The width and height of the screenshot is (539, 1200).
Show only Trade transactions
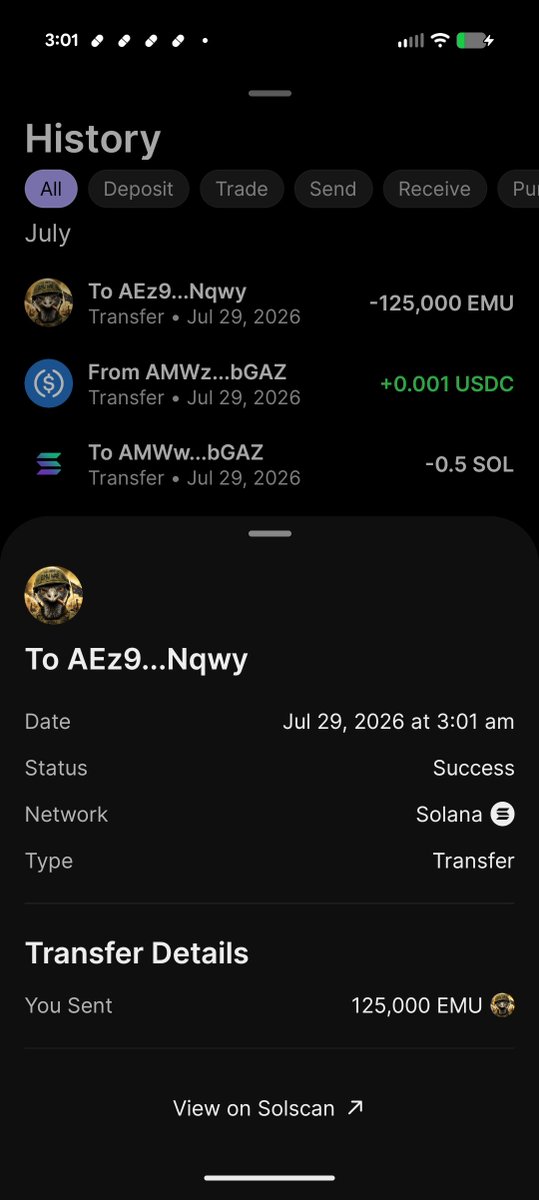242,189
